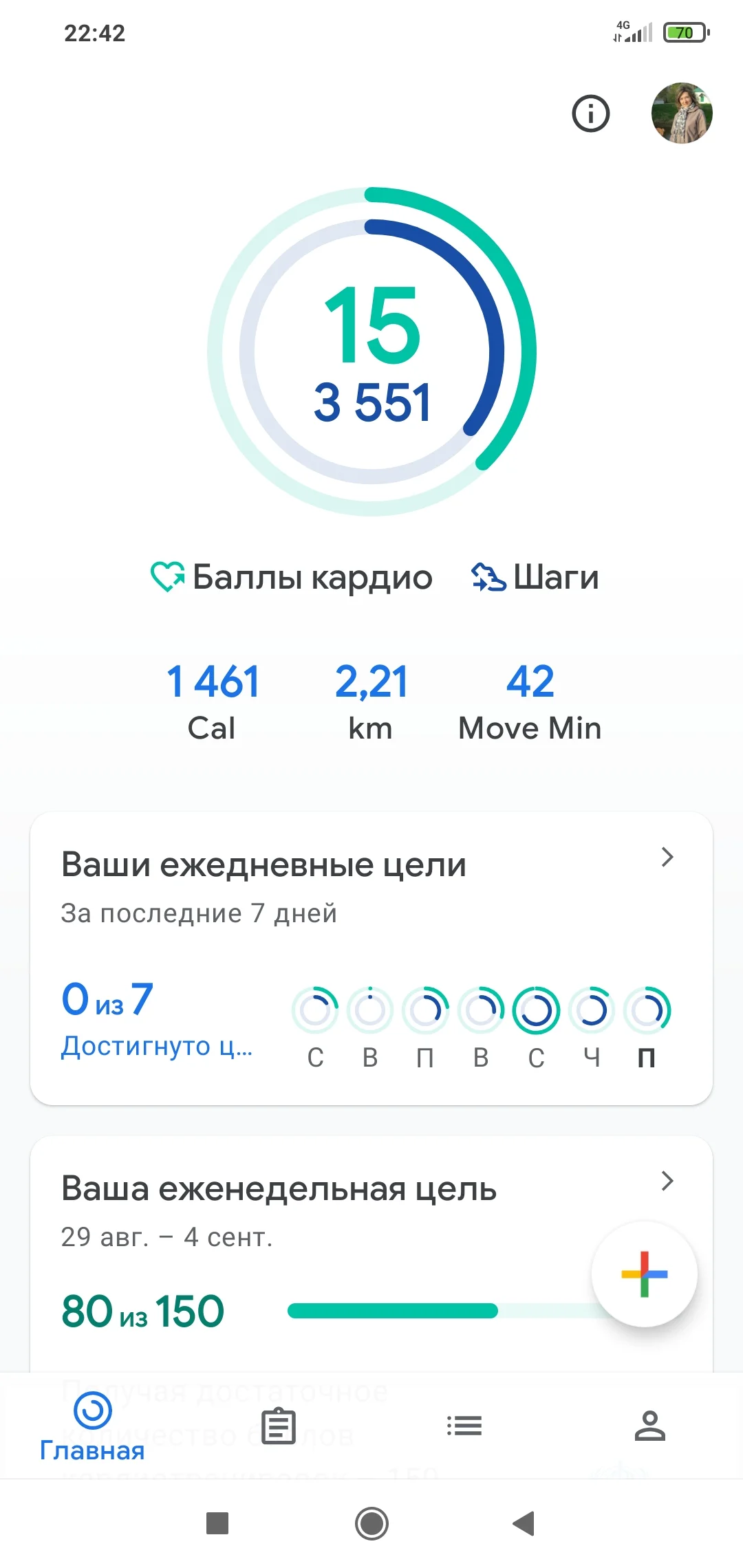
Task: Switch to the profile tab
Action: pos(650,1426)
